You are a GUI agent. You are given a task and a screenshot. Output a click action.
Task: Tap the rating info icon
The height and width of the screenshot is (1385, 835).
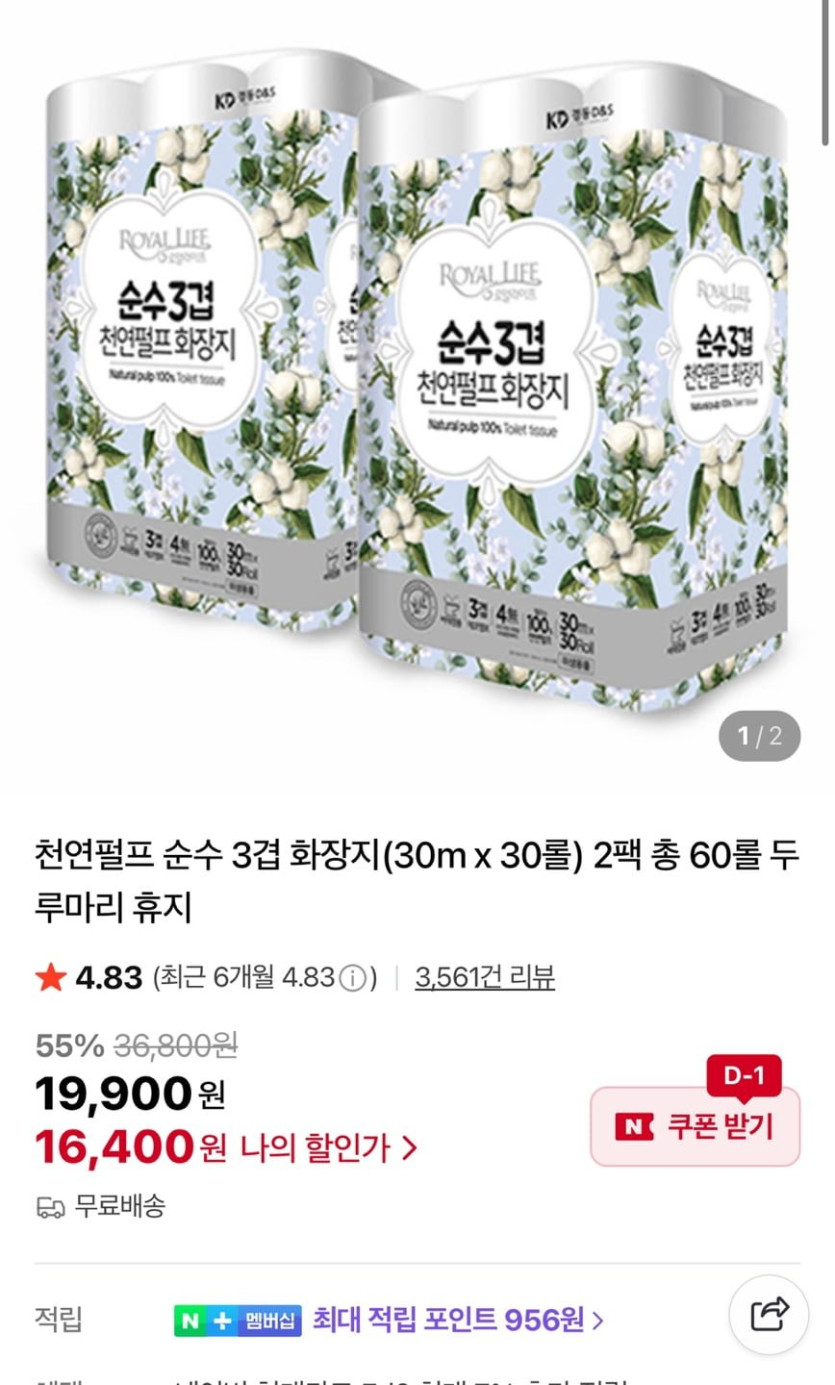coord(352,978)
